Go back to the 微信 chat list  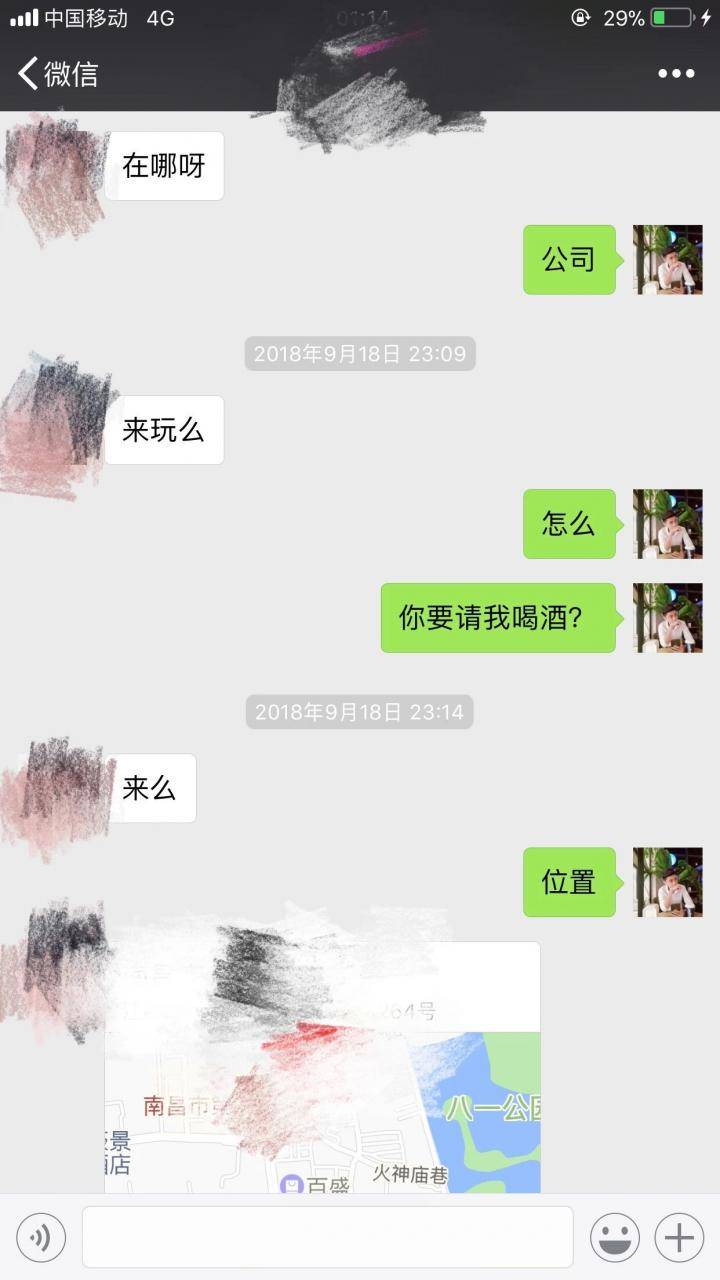coord(58,73)
